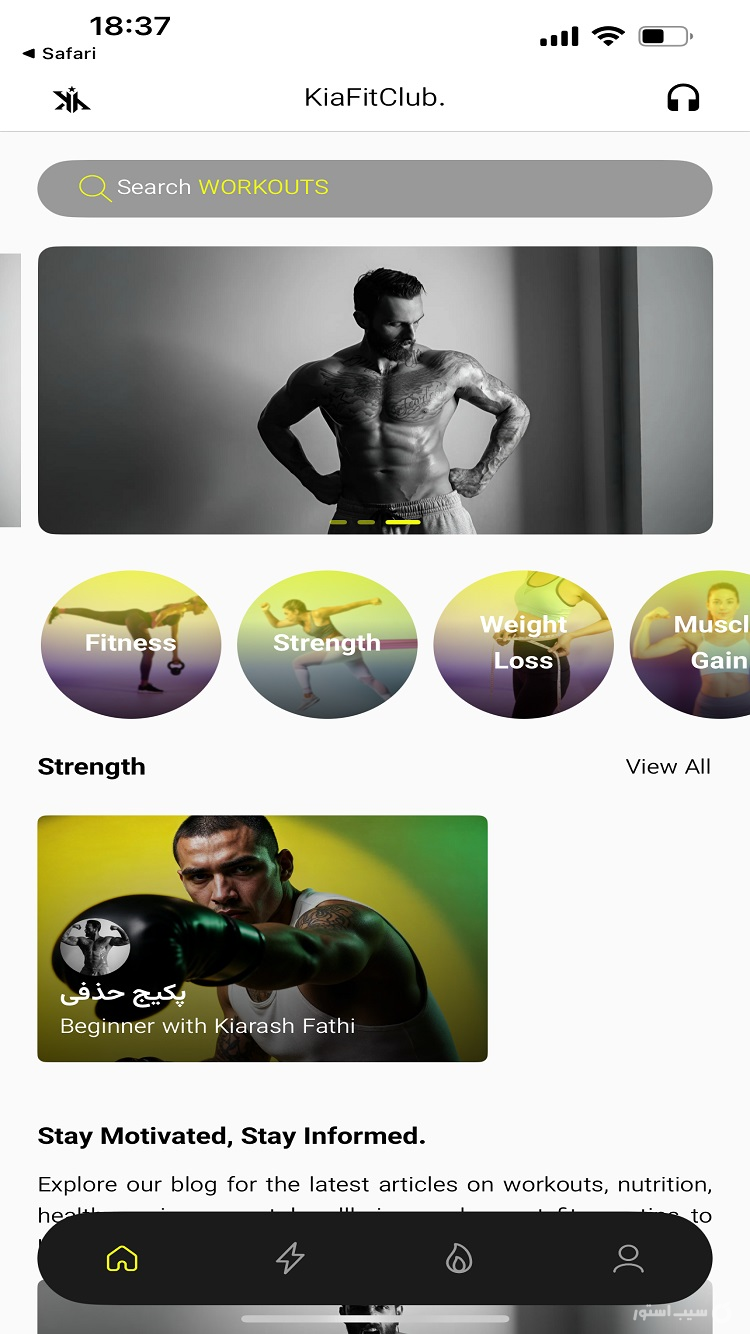Switch to the lightning bolt tab
Image resolution: width=750 pixels, height=1334 pixels.
(290, 1258)
